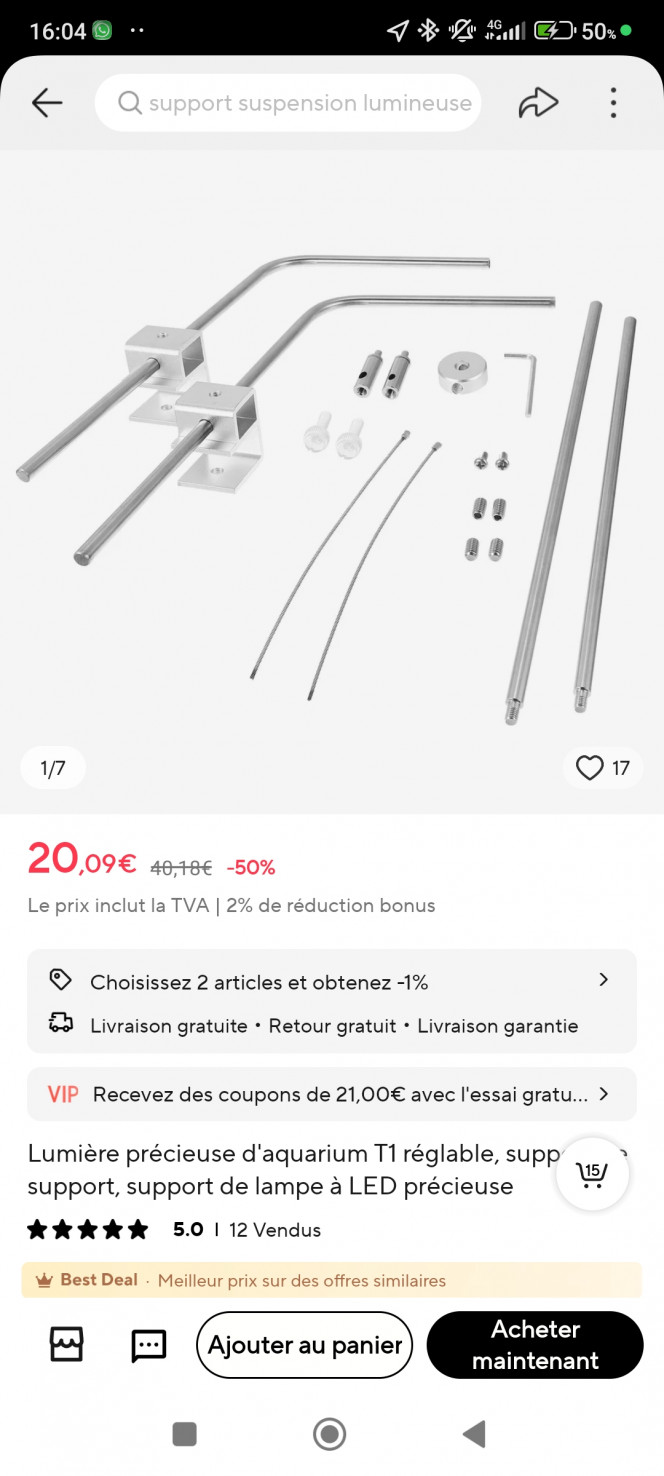This screenshot has width=664, height=1476.
Task: Open recent apps from navigation bar
Action: (185, 1434)
